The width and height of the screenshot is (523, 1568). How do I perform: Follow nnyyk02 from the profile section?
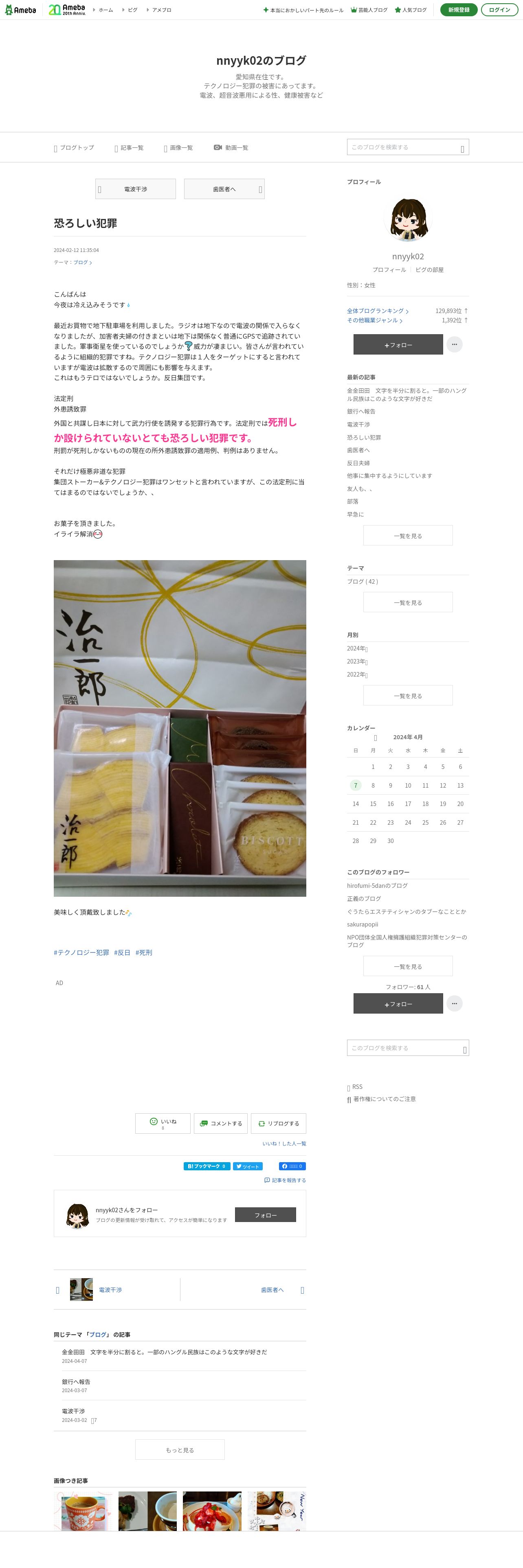(398, 345)
